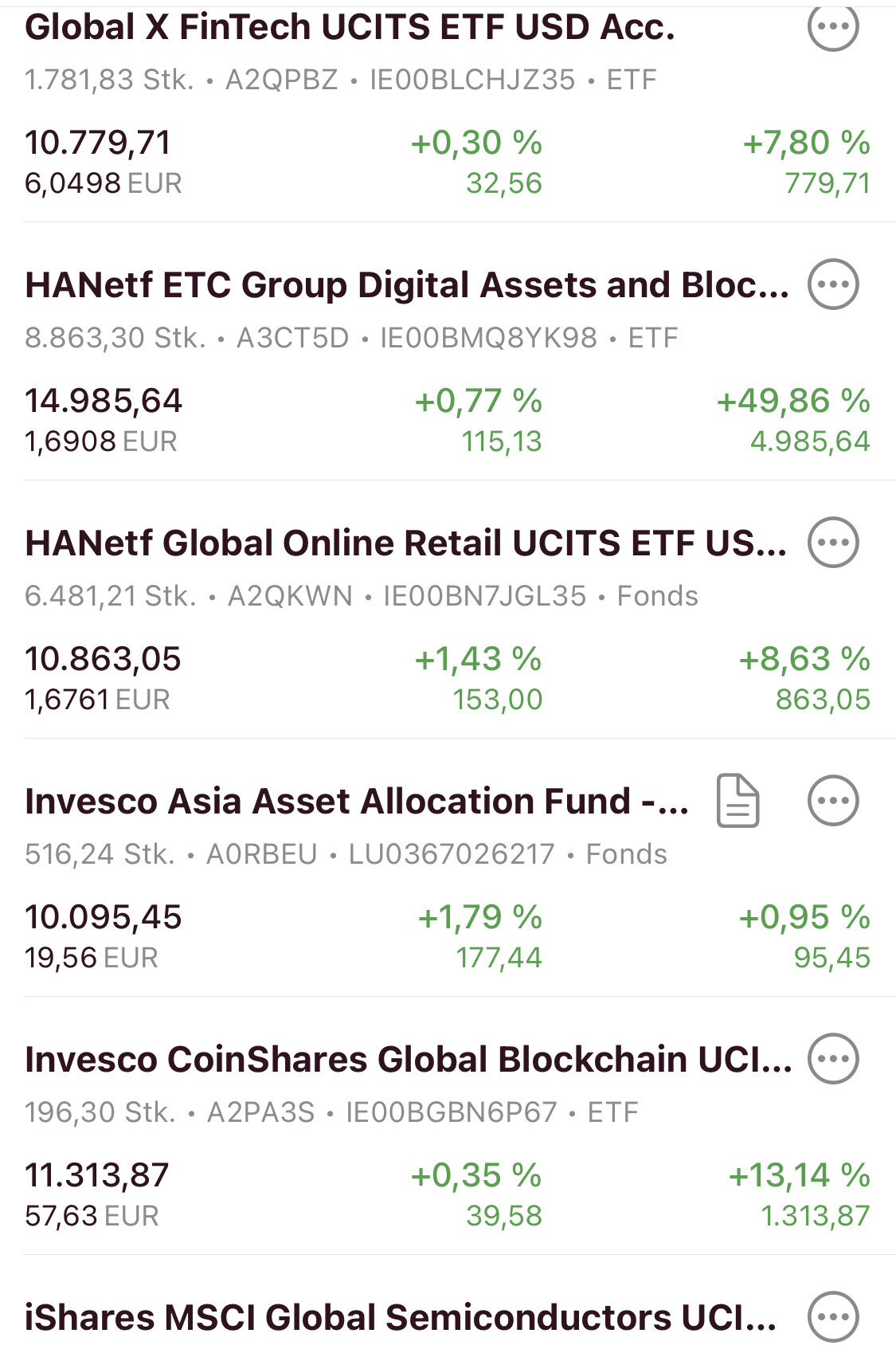Viewport: 896px width, 1345px height.
Task: Open more options for Global X FinTech ETF
Action: 833,26
